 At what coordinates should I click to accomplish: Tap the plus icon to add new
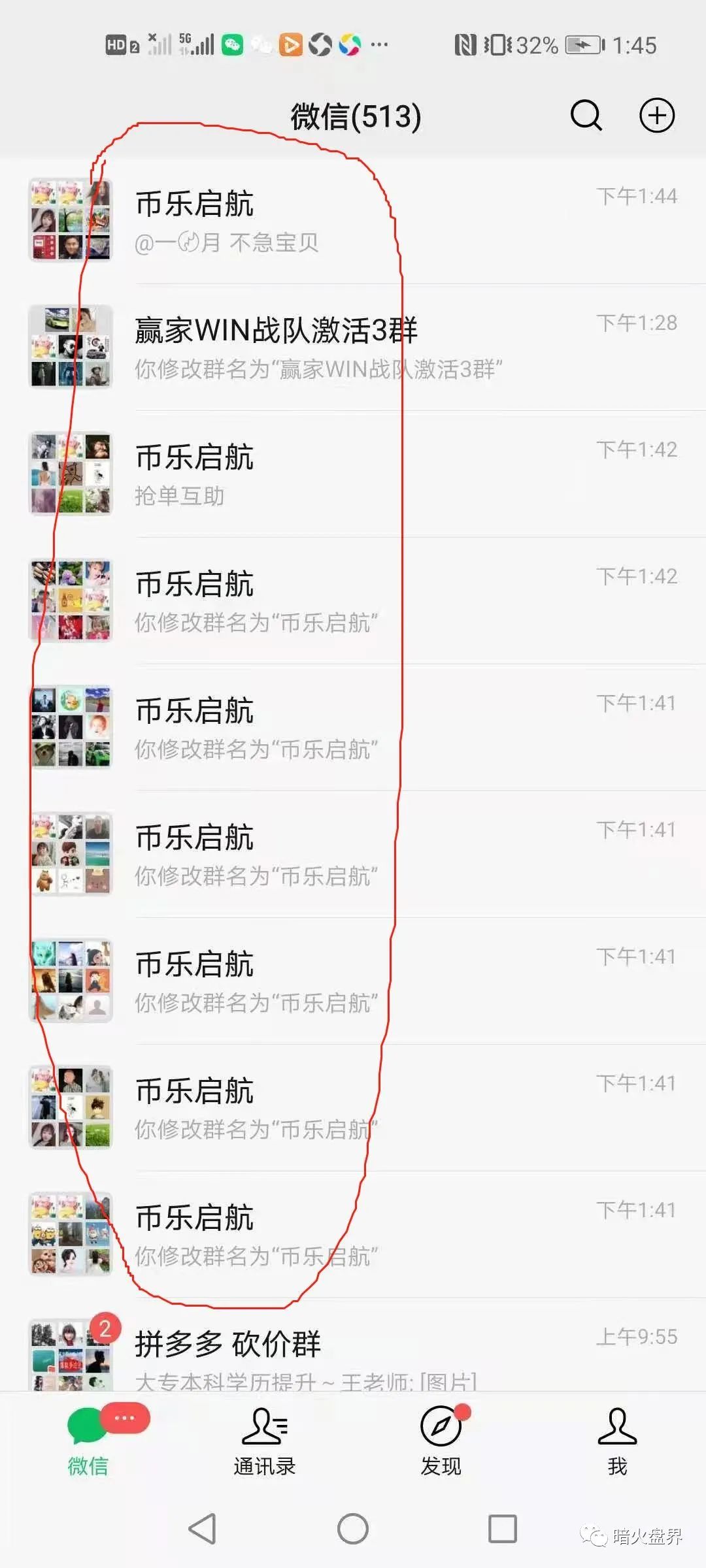(656, 116)
